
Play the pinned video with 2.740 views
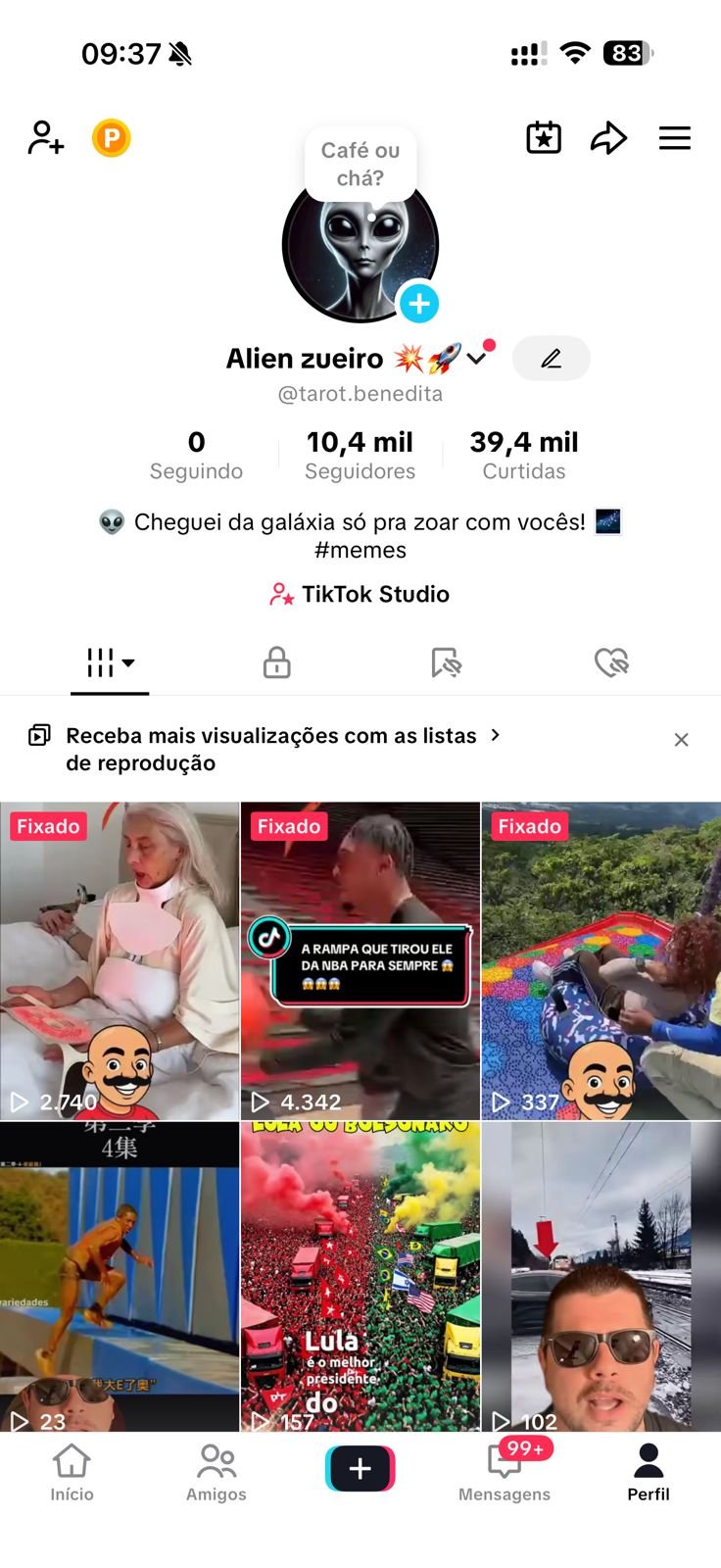tap(120, 960)
